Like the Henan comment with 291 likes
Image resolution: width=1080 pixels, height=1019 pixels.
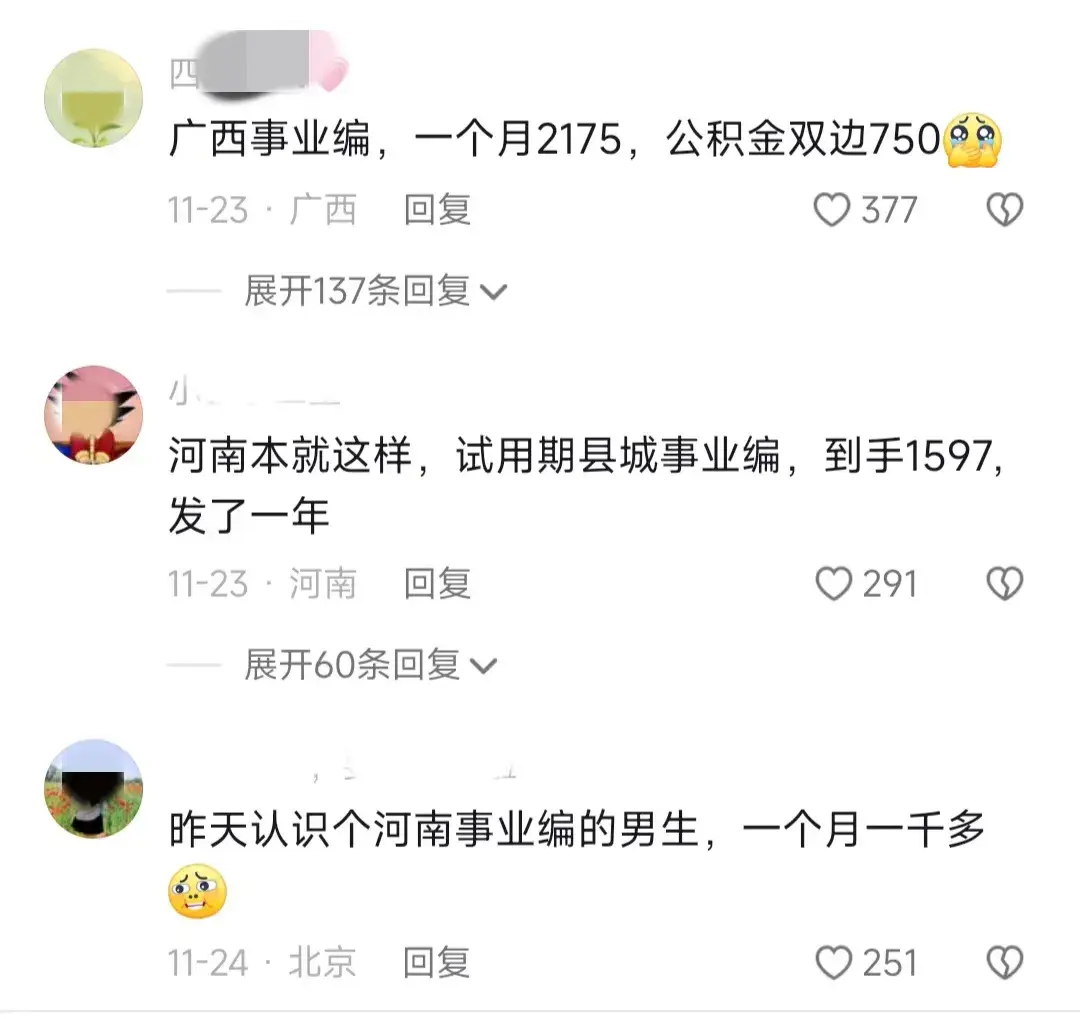pyautogui.click(x=833, y=584)
